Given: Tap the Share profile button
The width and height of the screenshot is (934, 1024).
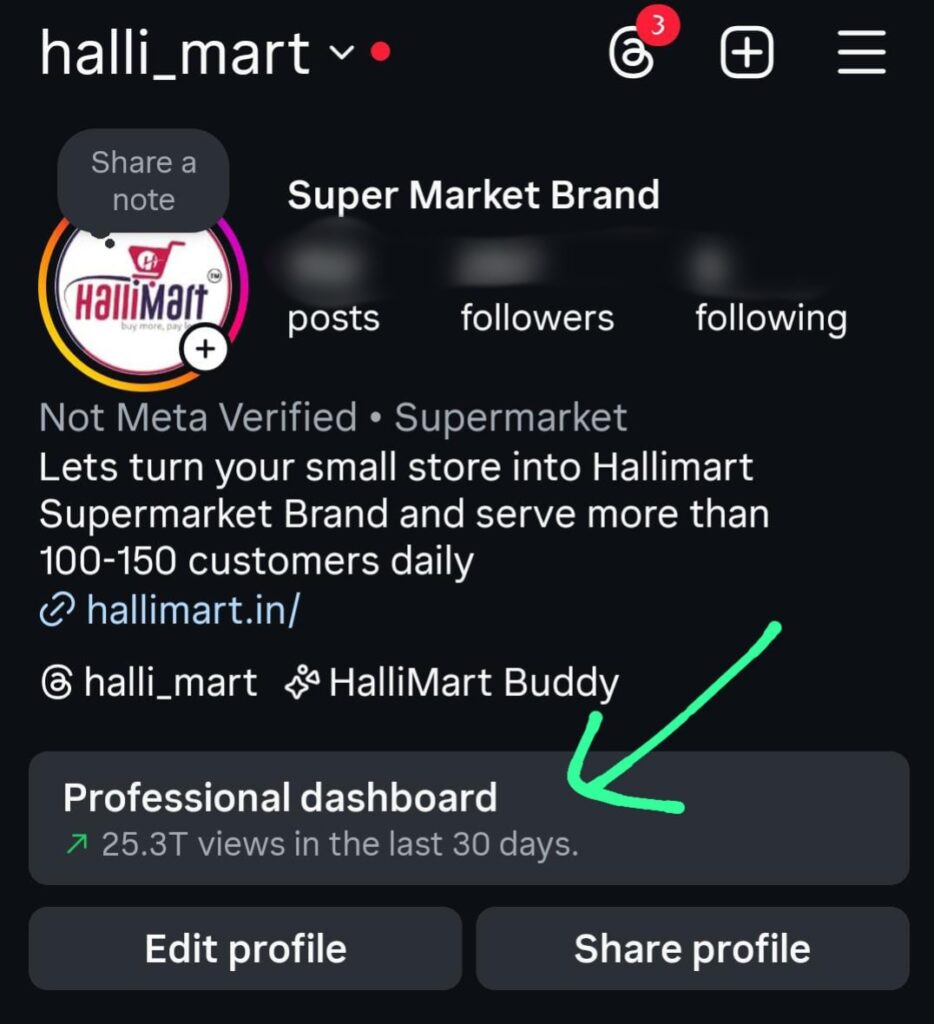Looking at the screenshot, I should tap(692, 948).
